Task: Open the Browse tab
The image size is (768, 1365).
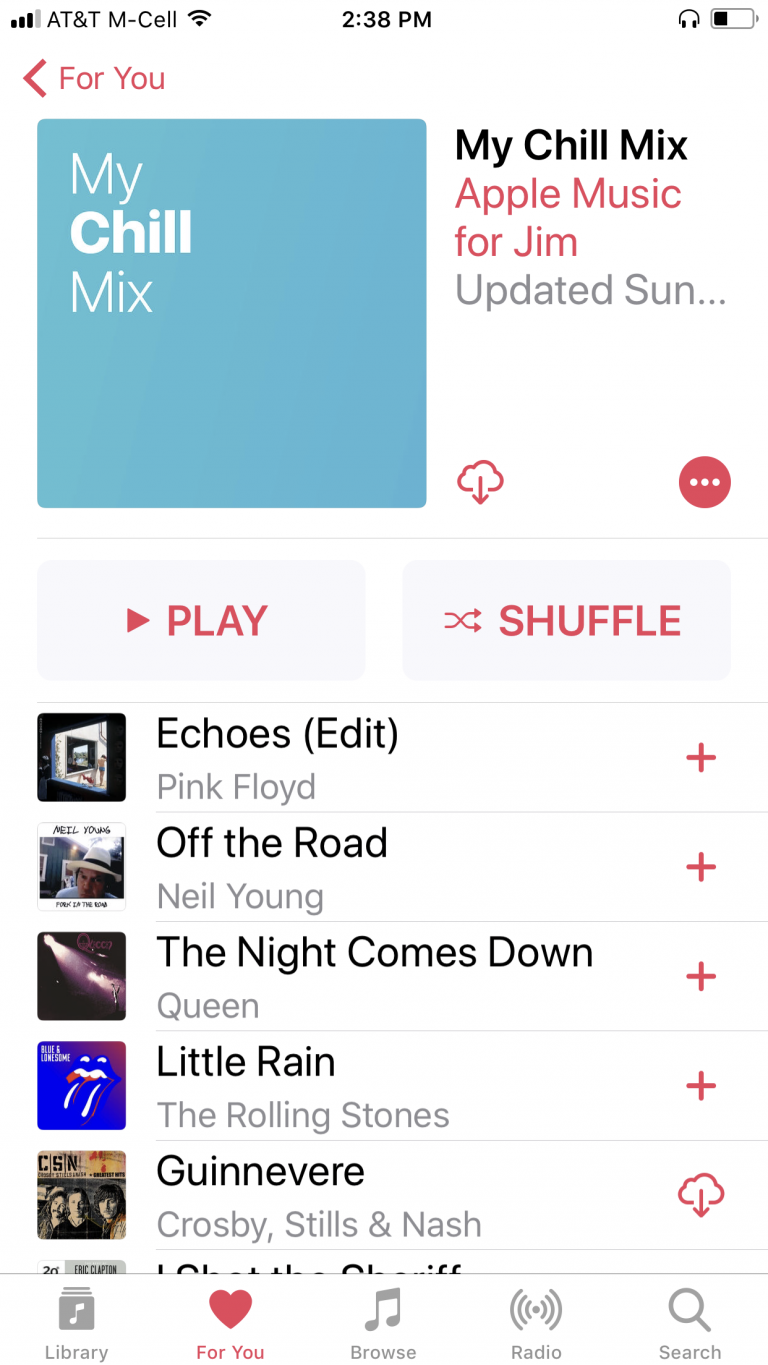Action: [x=382, y=1320]
